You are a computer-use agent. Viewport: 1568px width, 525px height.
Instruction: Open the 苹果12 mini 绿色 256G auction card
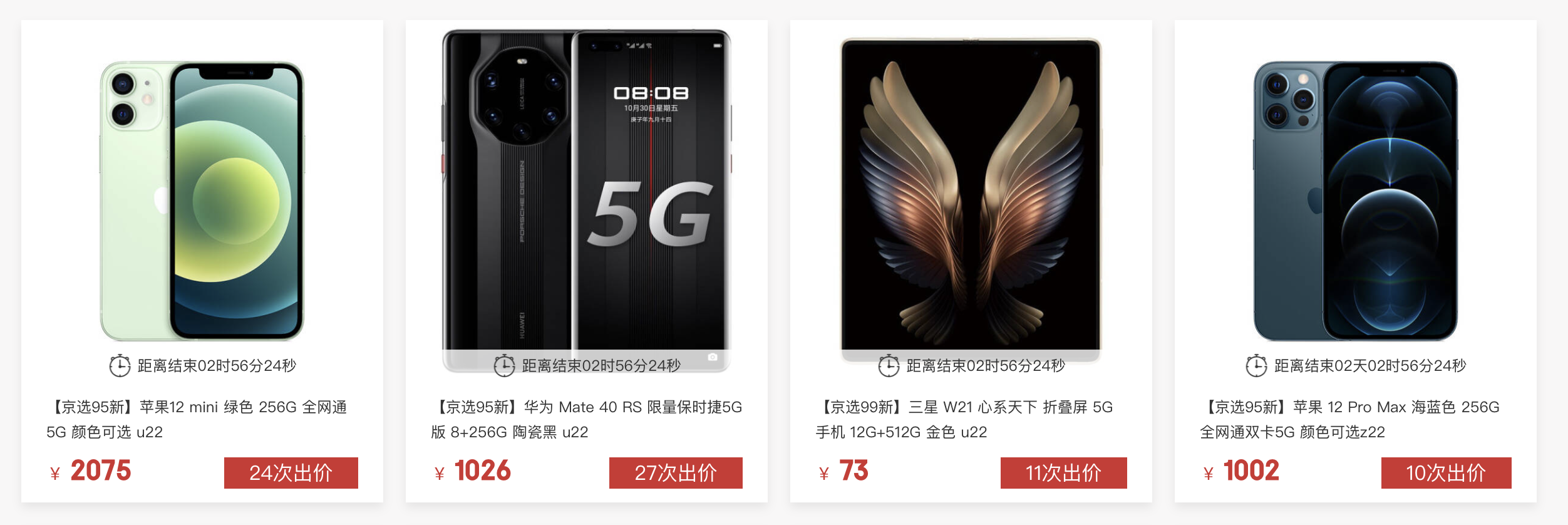[202, 200]
